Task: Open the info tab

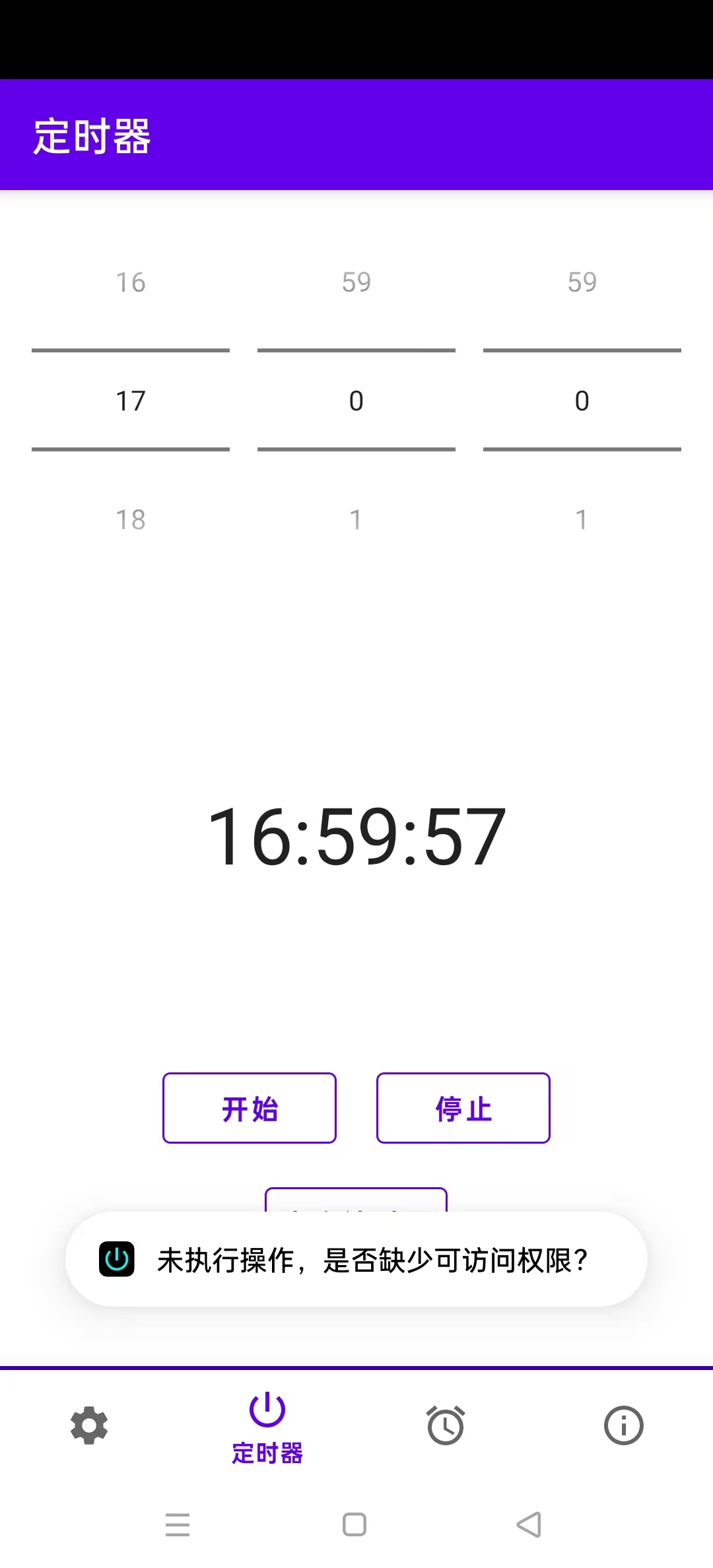Action: (x=623, y=1425)
